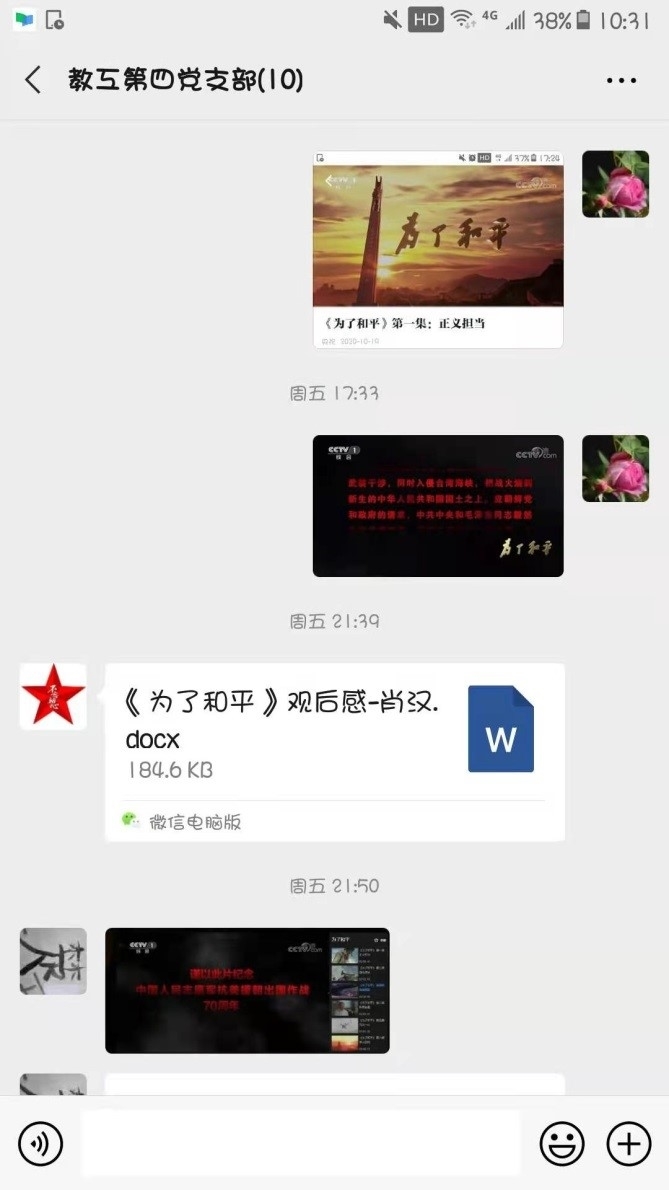Screen dimensions: 669x1190
Task: Switch to voice message input
Action: (40, 1143)
